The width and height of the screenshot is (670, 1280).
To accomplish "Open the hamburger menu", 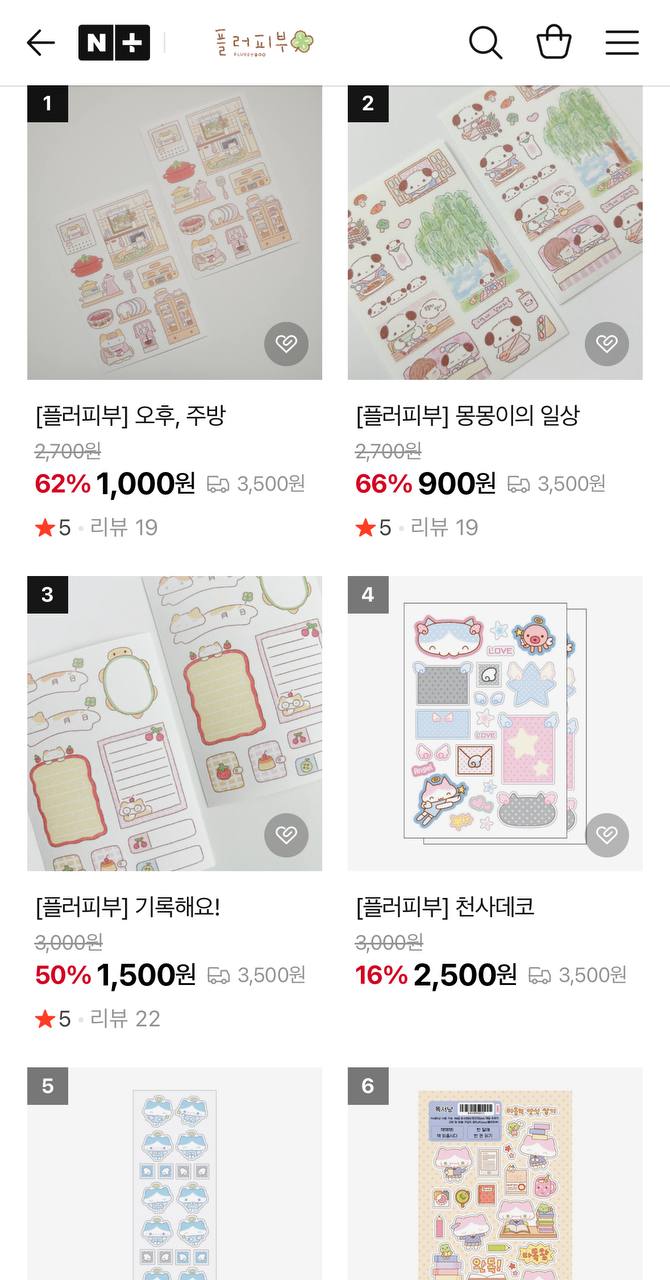I will (x=621, y=43).
